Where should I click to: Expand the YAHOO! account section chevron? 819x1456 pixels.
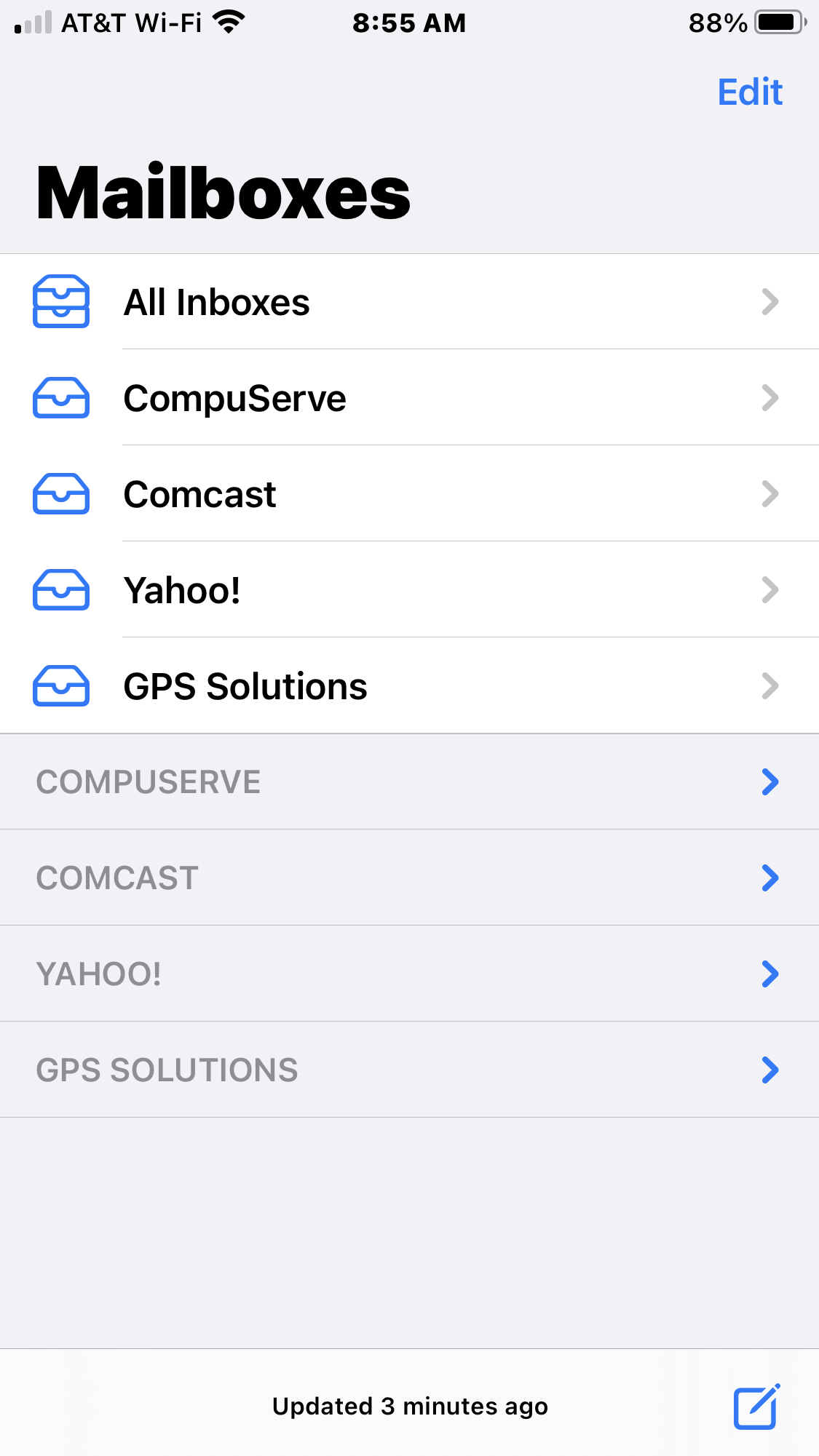769,974
